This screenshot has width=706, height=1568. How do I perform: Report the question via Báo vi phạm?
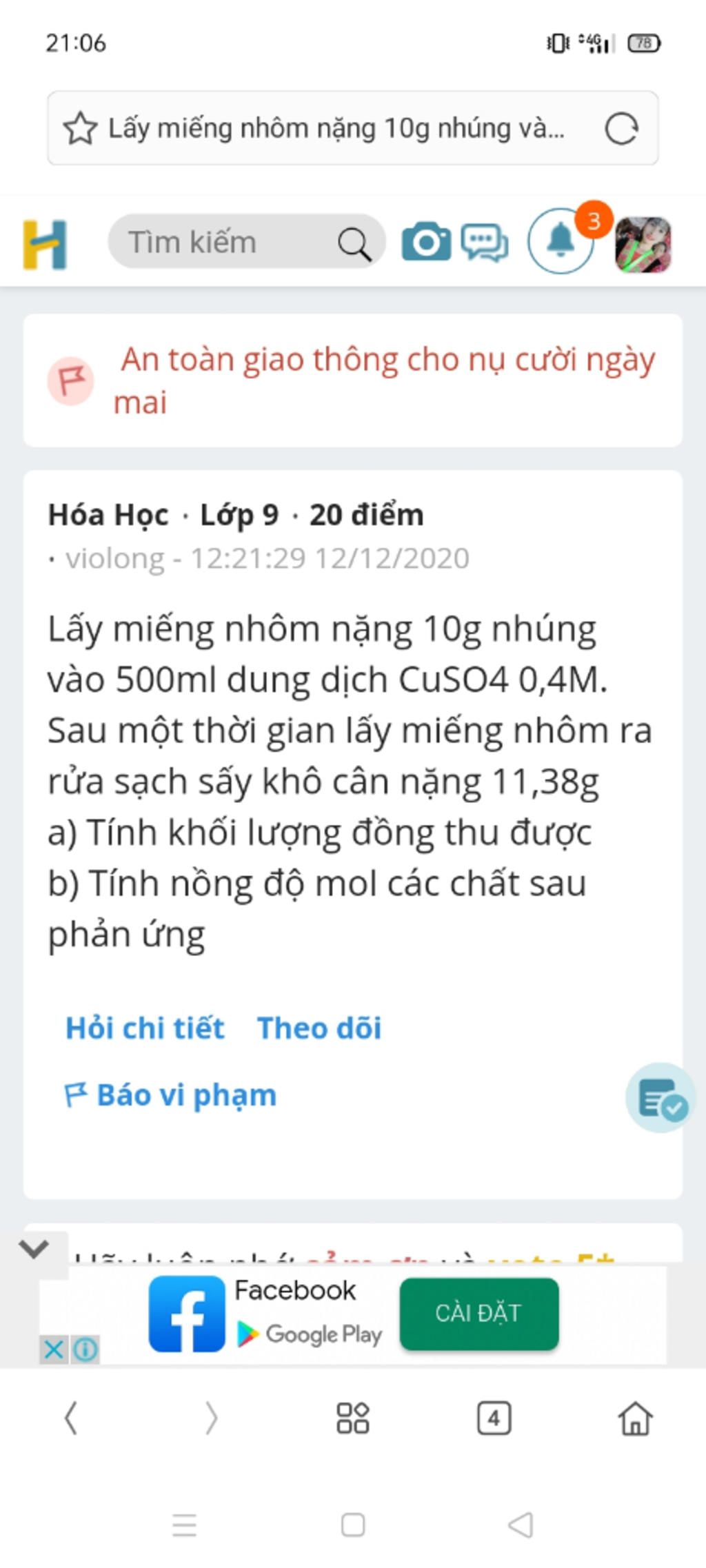[x=171, y=1094]
